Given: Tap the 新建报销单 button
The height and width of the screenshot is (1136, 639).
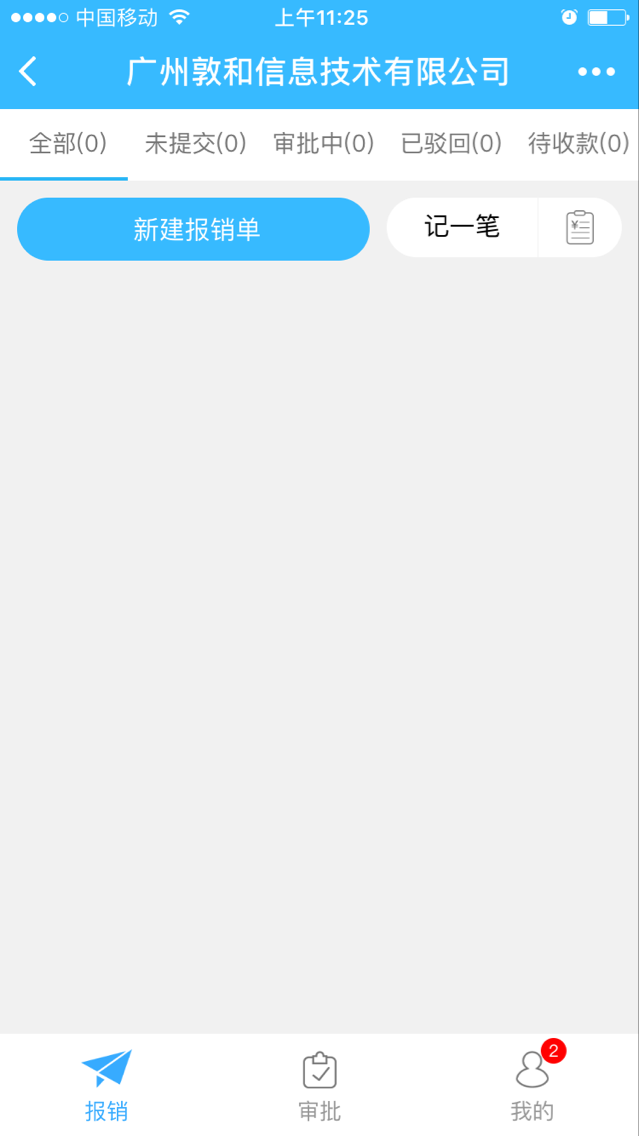Looking at the screenshot, I should (x=194, y=229).
